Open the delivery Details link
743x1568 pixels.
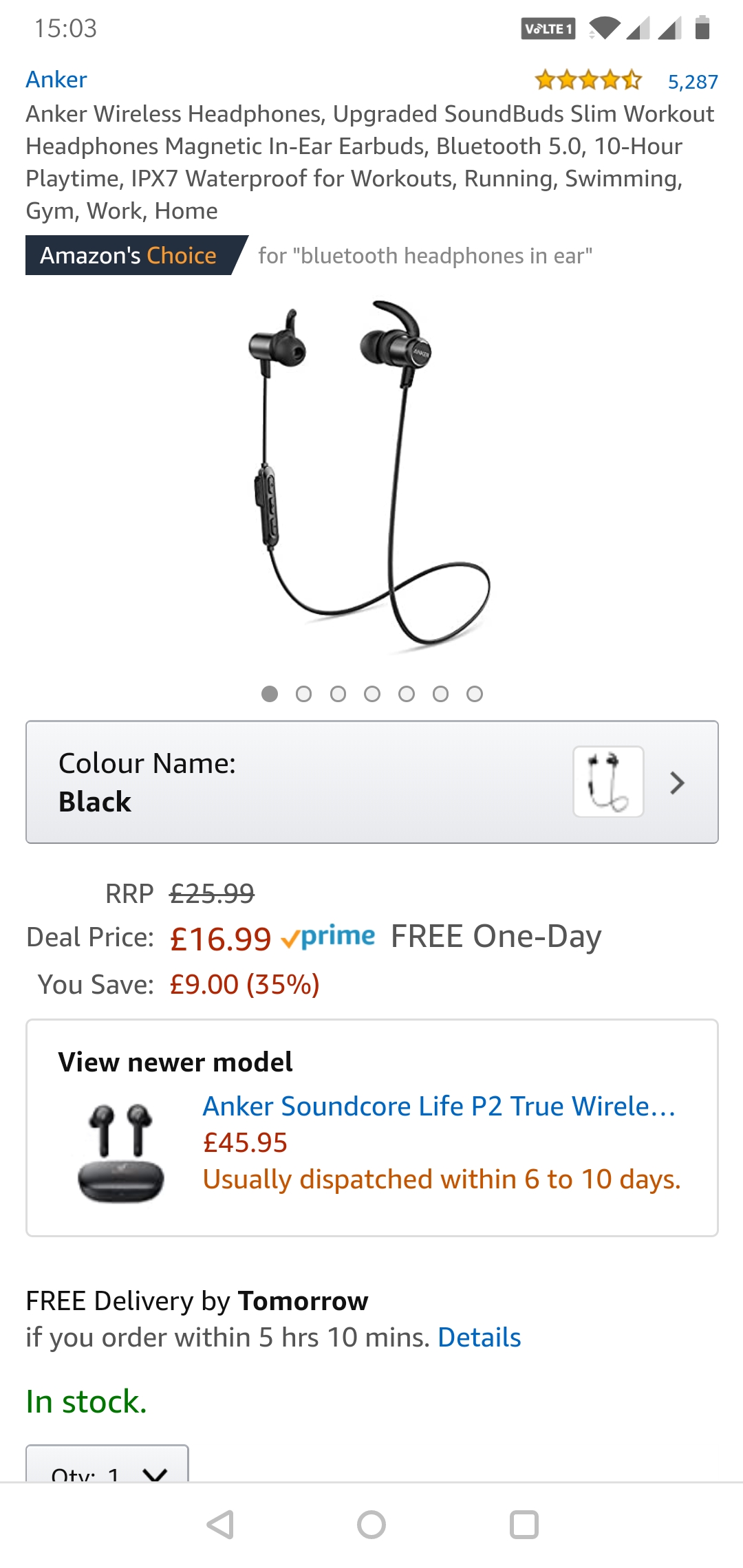pos(479,1338)
